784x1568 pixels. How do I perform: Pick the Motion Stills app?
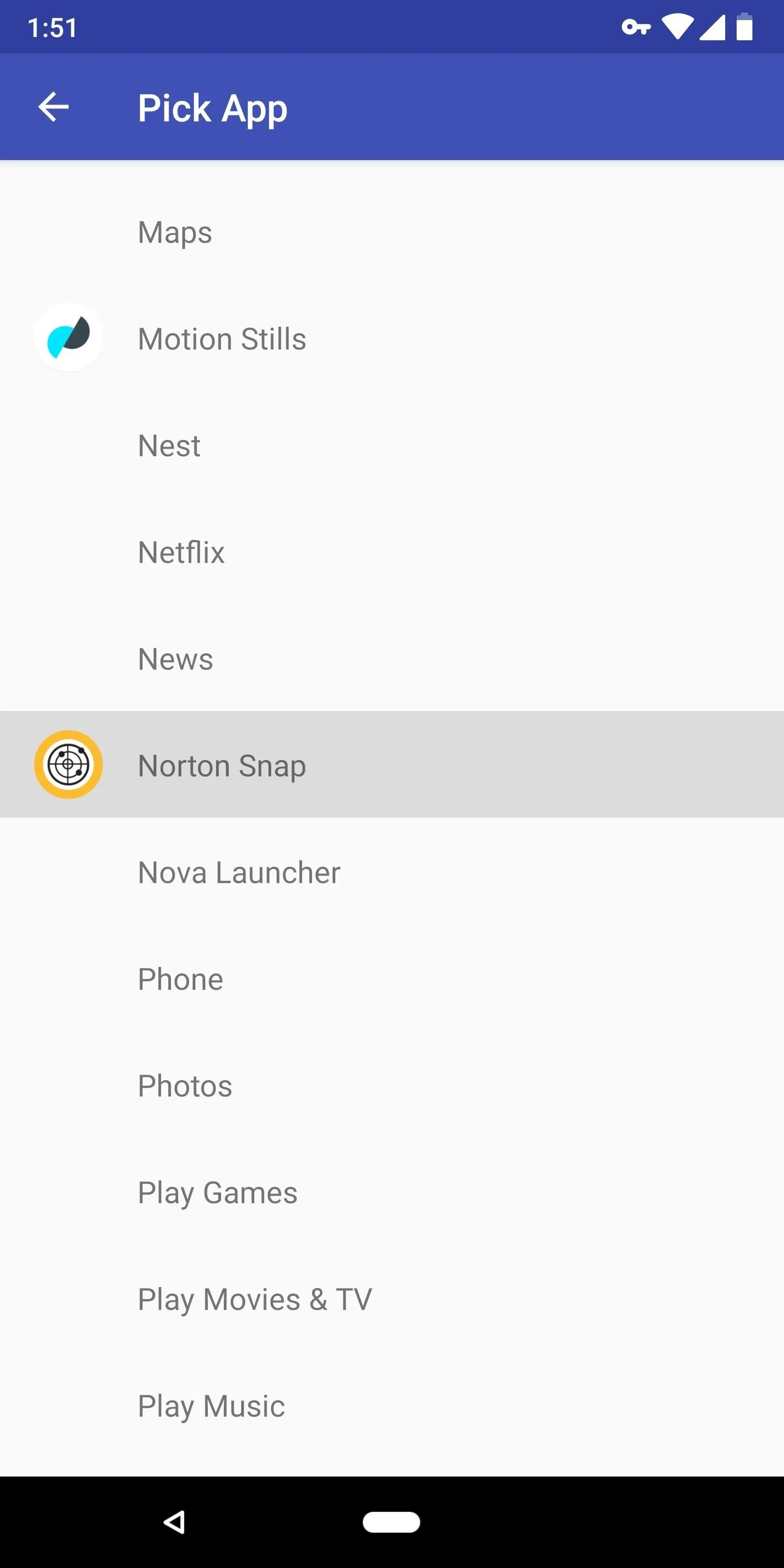coord(392,339)
